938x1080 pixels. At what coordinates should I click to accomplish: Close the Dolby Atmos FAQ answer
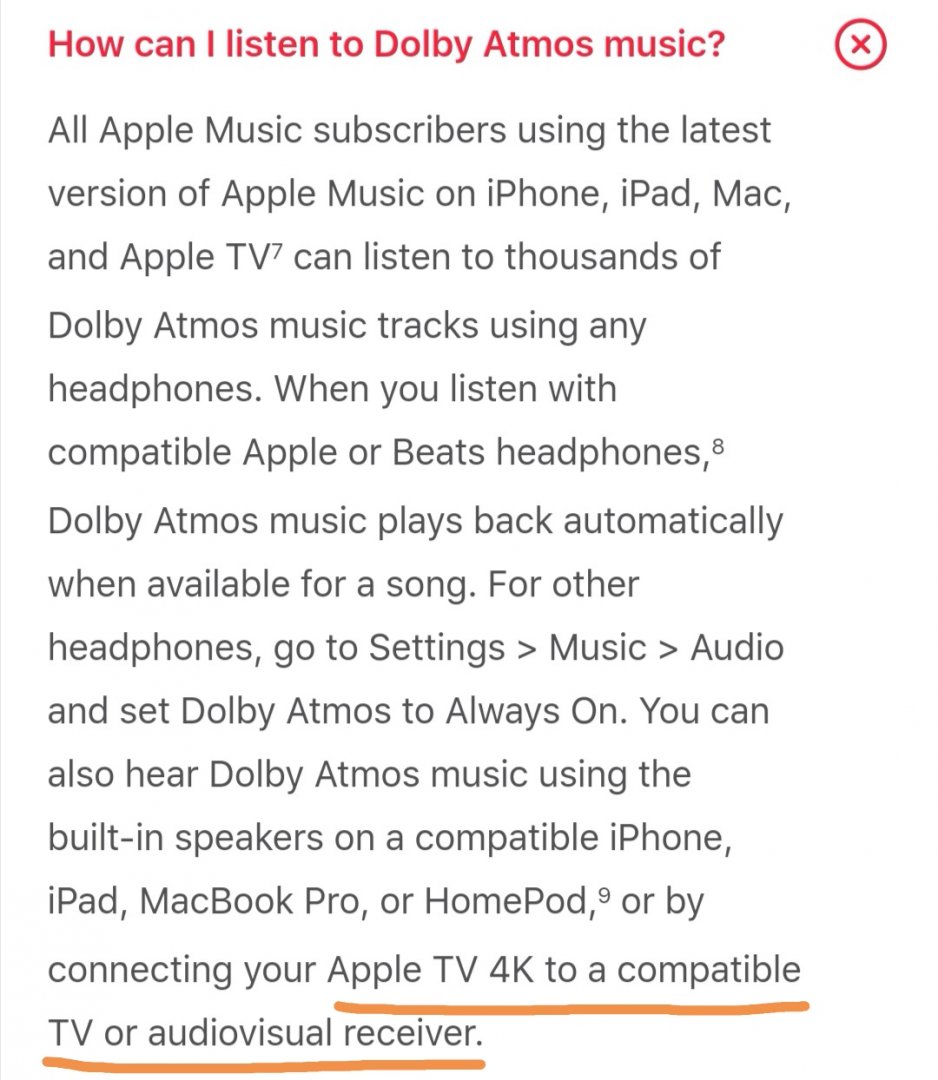(860, 46)
